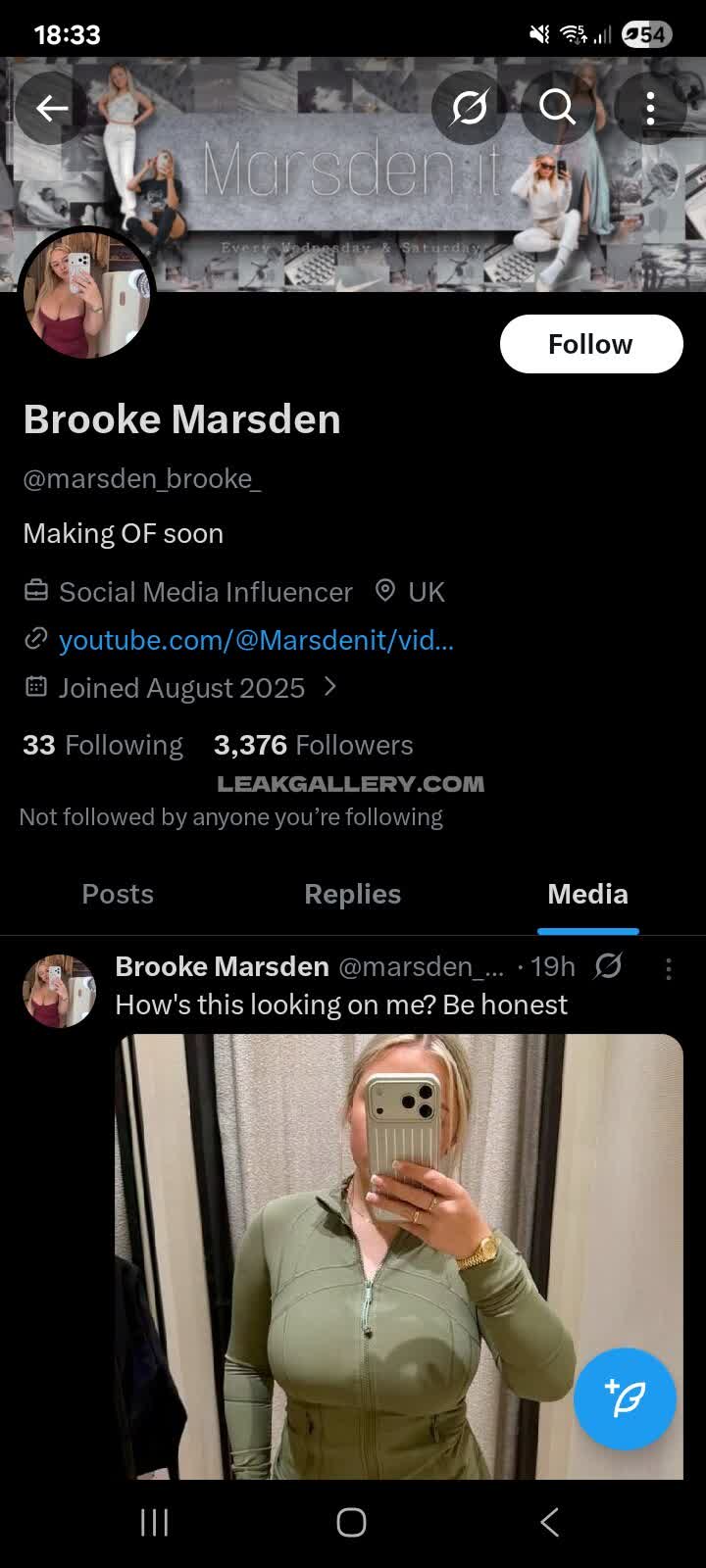Open recent apps from the navigation bar
Image resolution: width=706 pixels, height=1568 pixels.
tap(154, 1522)
